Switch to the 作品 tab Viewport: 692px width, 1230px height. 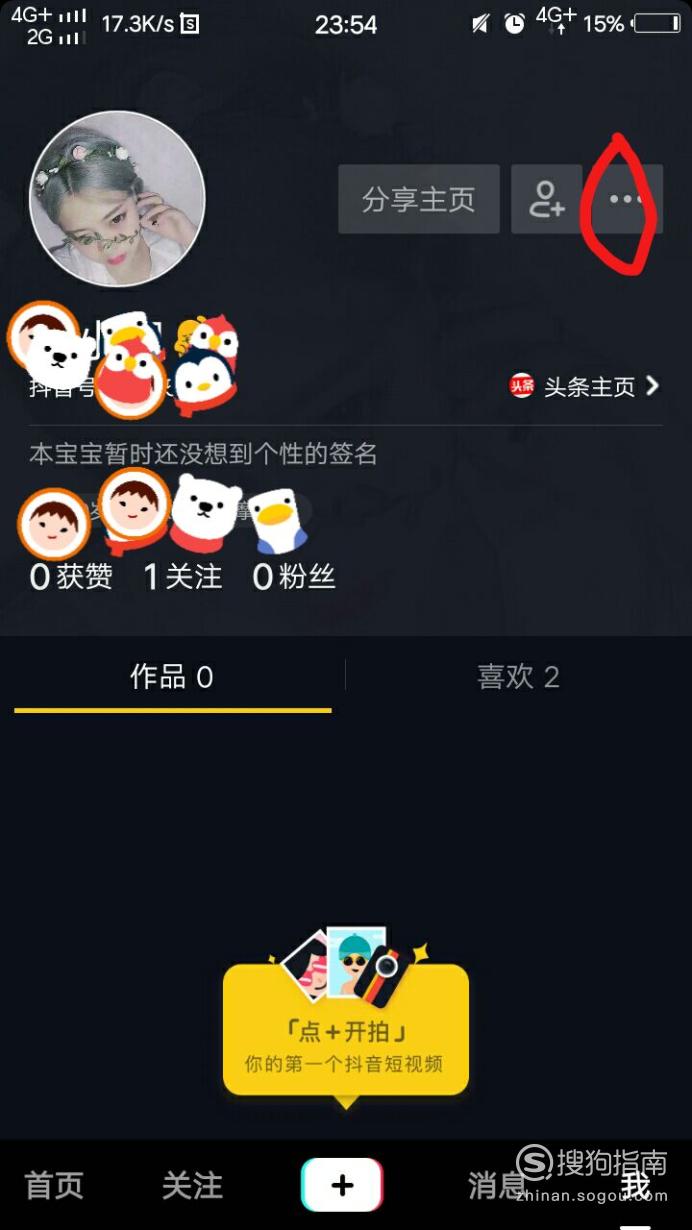(172, 677)
